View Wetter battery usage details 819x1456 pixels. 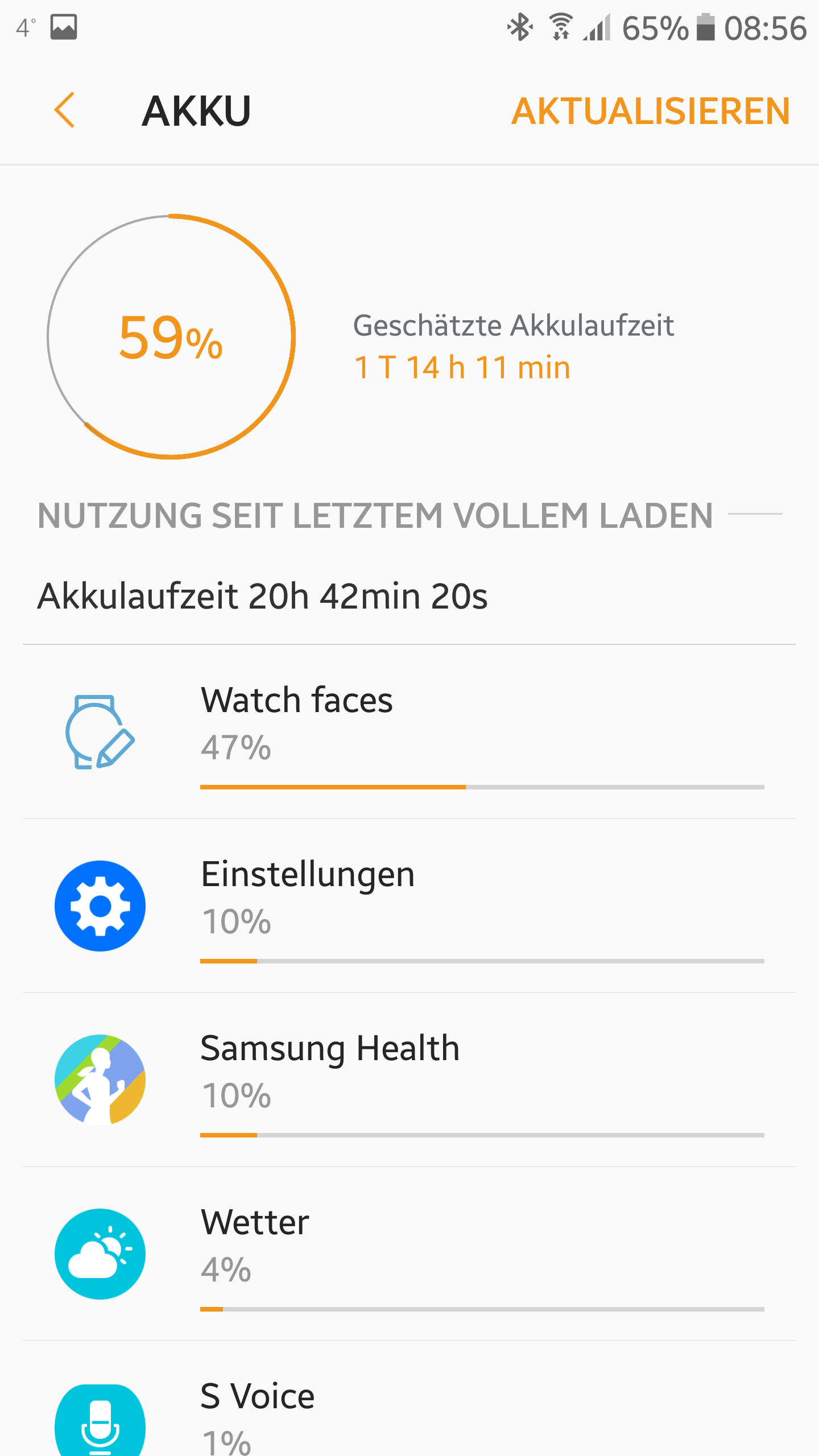[x=409, y=1254]
